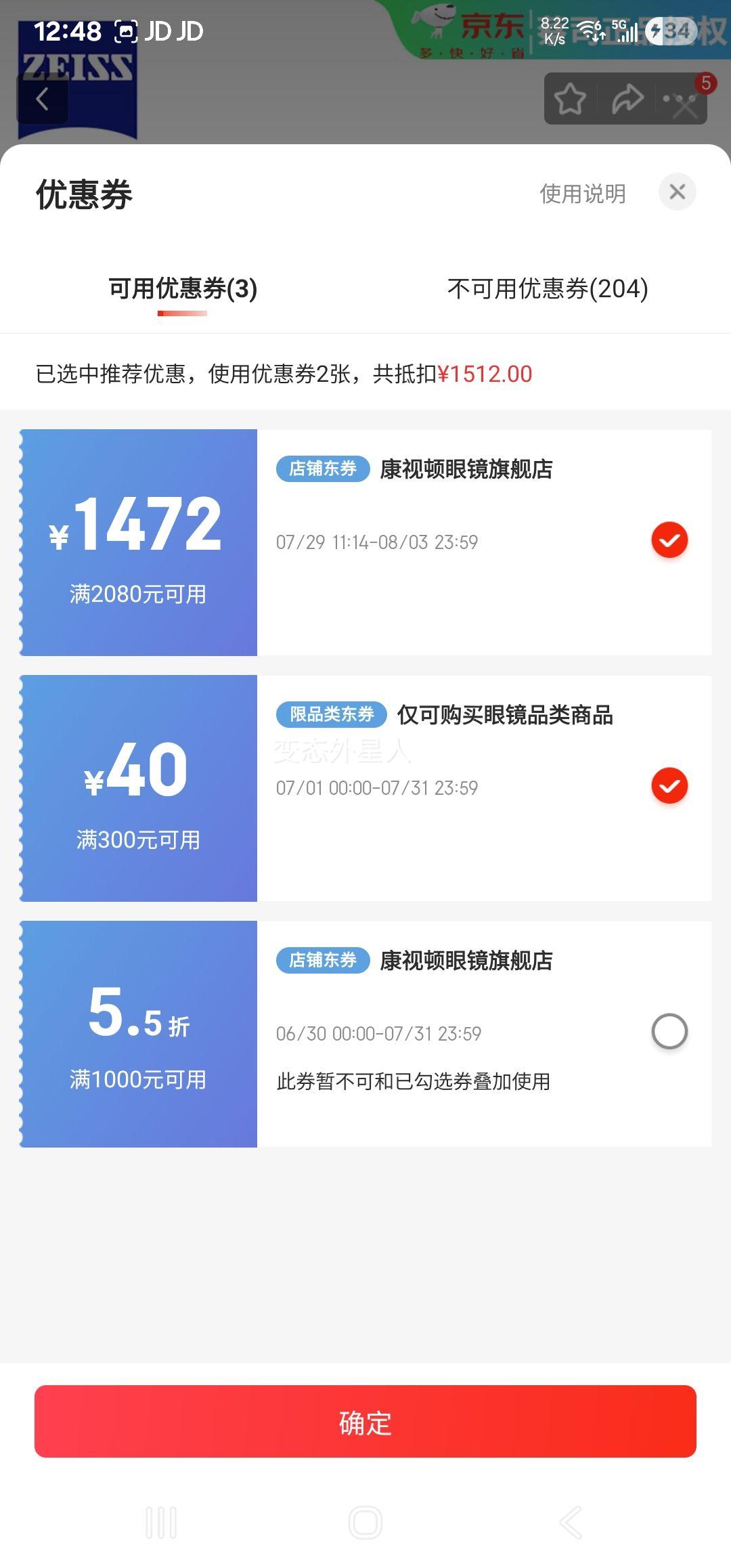Open 使用说明 usage instructions

582,194
